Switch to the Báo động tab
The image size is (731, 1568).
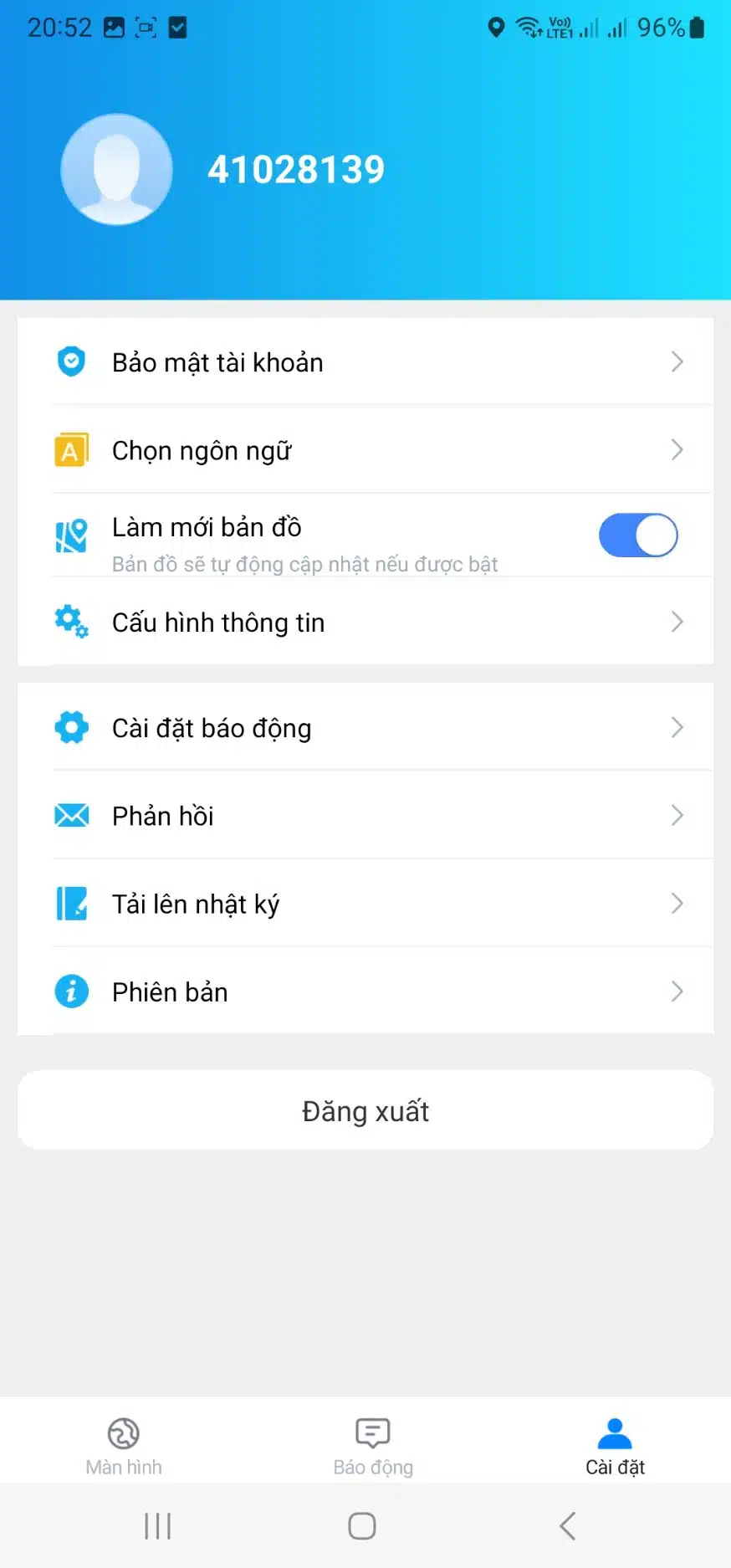(x=371, y=1443)
